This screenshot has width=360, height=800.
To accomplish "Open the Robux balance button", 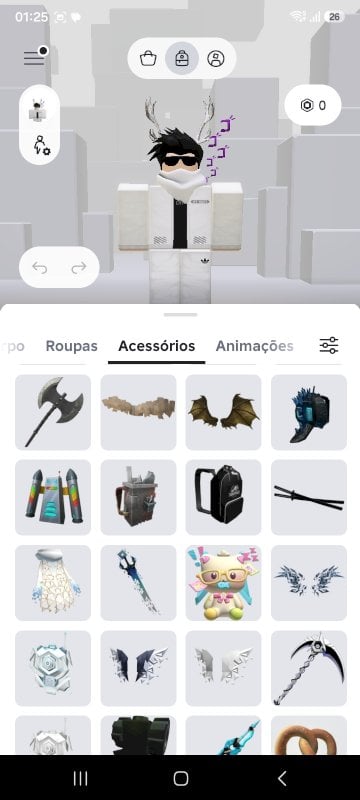I will point(313,105).
